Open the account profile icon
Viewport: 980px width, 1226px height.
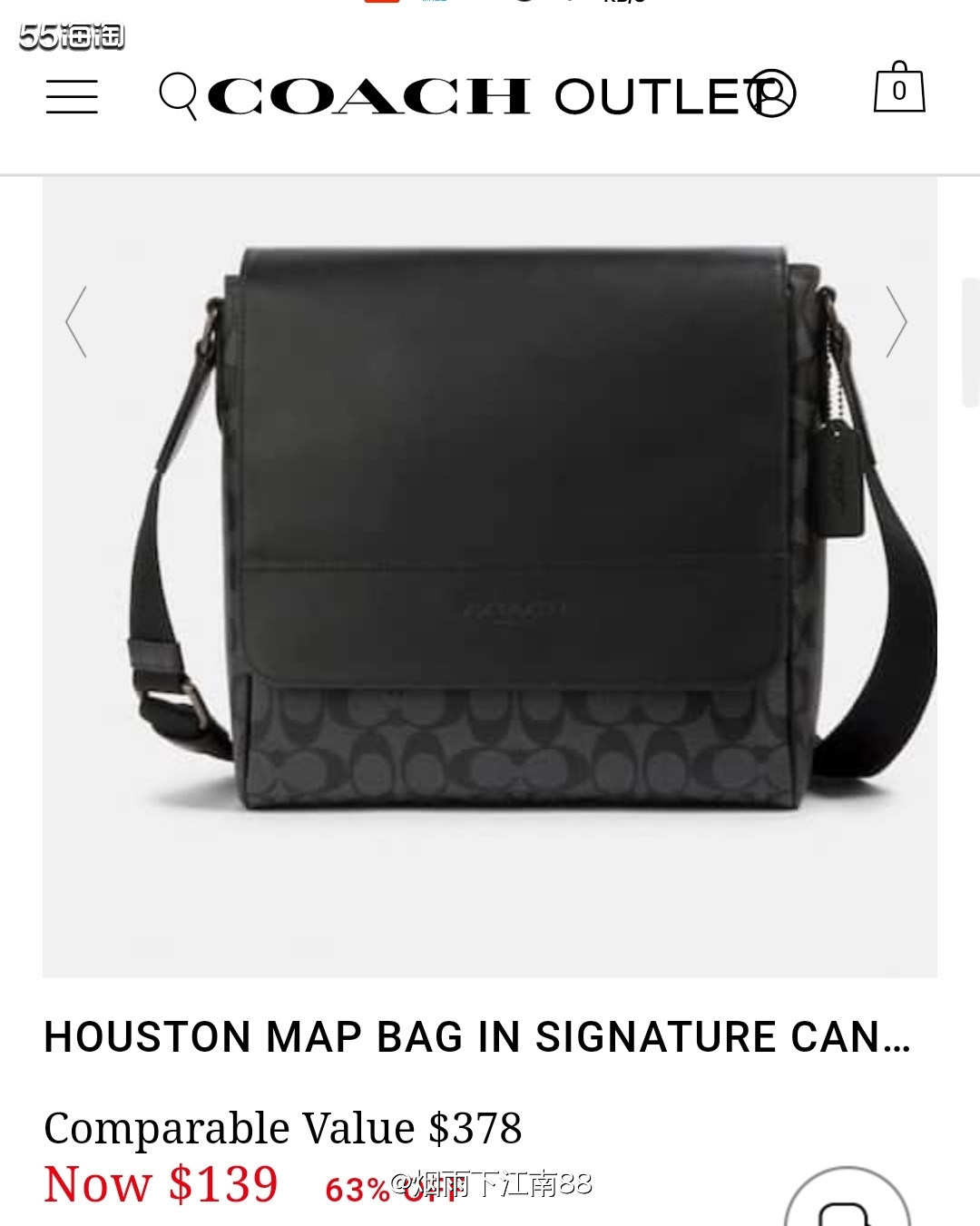771,94
